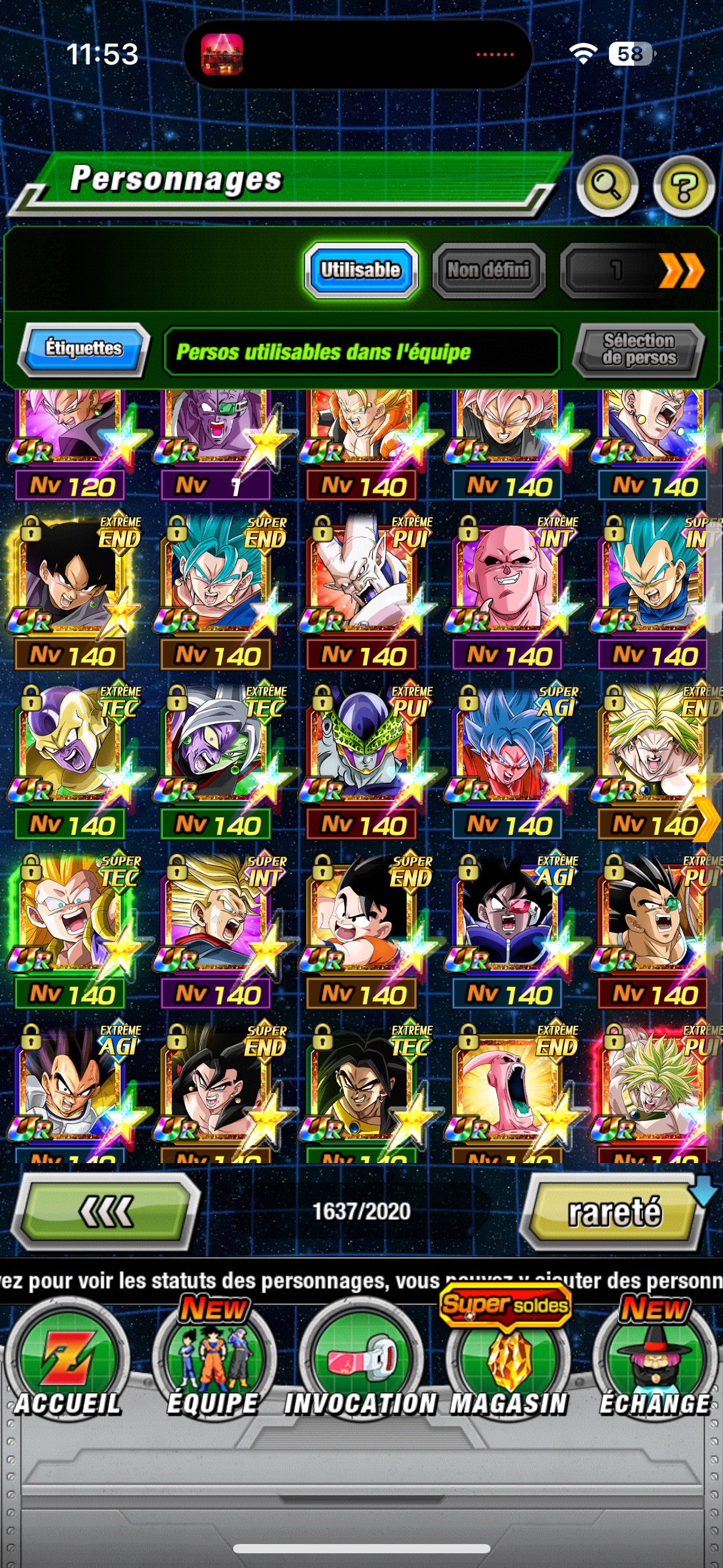Image resolution: width=723 pixels, height=1568 pixels.
Task: Change sorting with the rareté button
Action: coord(614,1212)
